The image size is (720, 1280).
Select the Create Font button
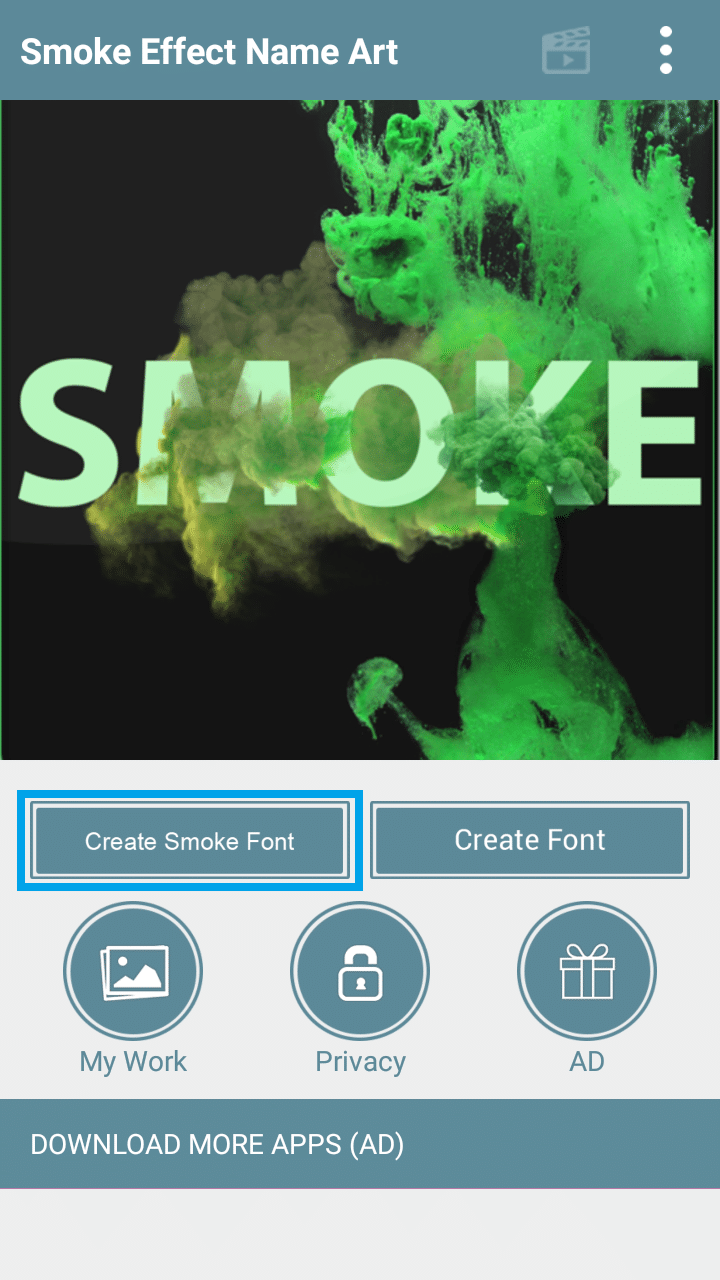coord(530,840)
